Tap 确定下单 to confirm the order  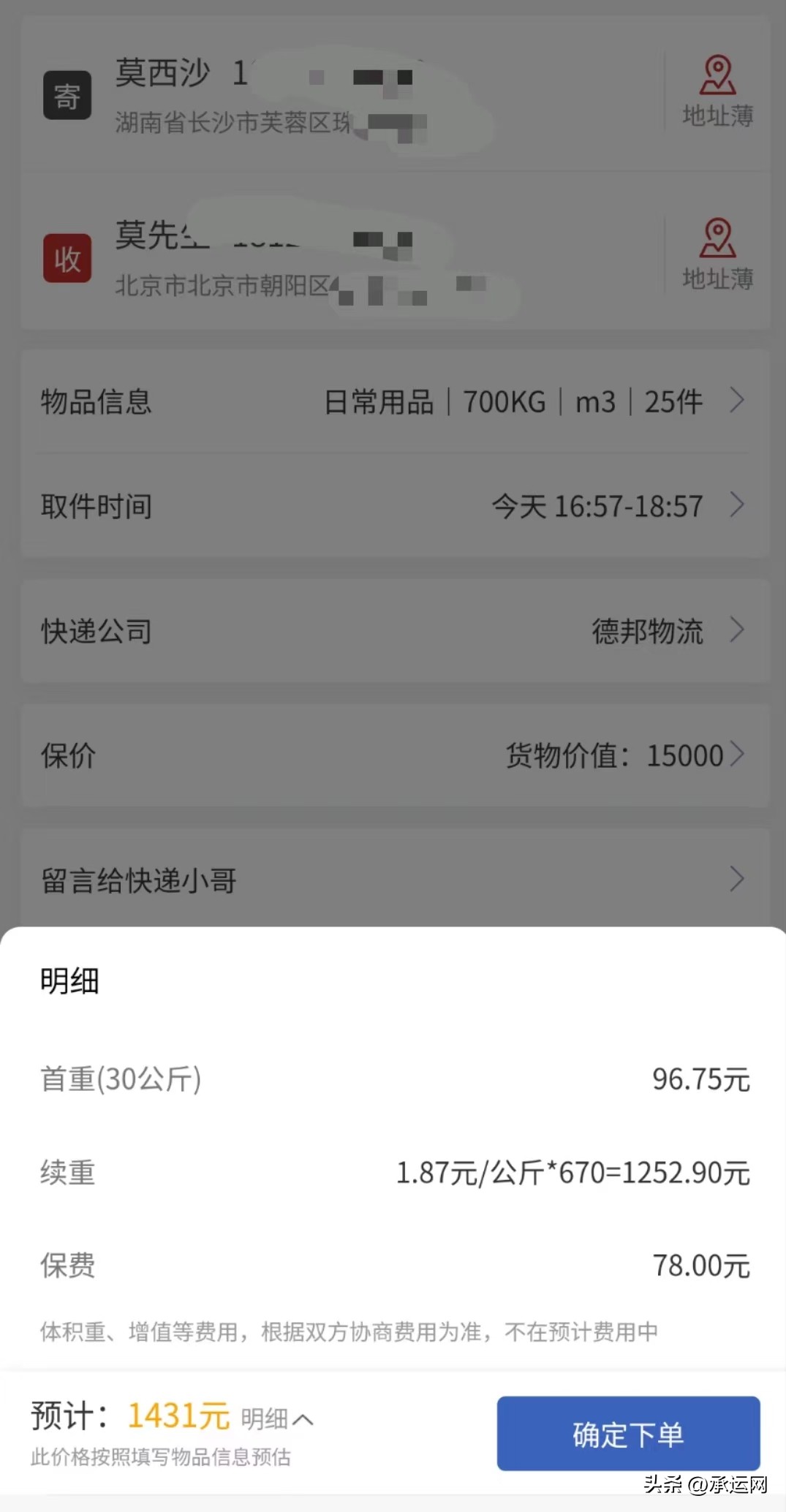(627, 1433)
